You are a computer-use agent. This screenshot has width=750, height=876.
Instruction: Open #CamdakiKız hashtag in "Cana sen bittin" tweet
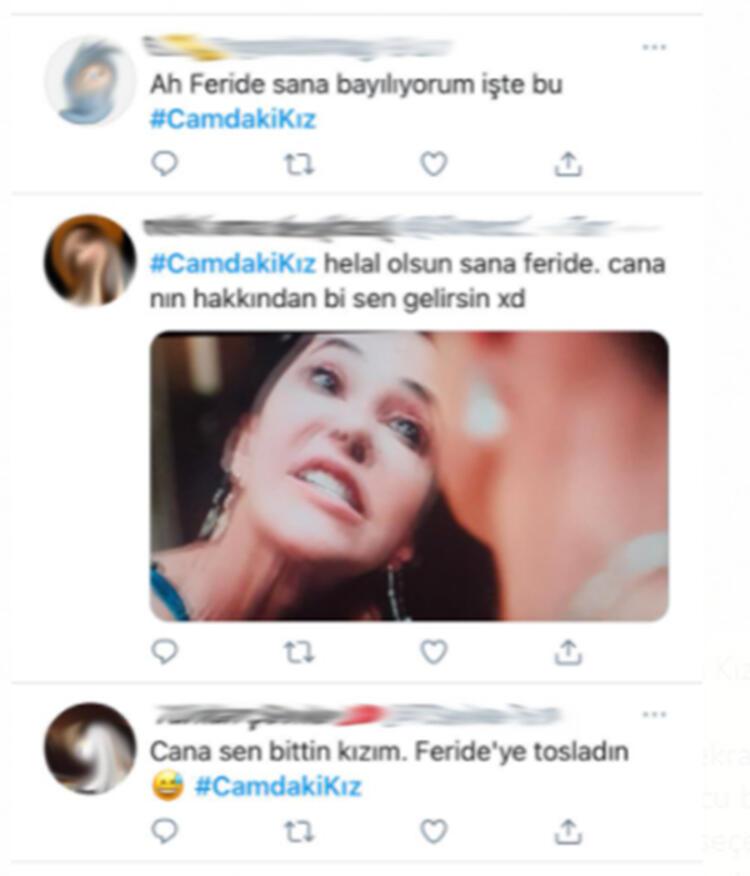(x=278, y=787)
